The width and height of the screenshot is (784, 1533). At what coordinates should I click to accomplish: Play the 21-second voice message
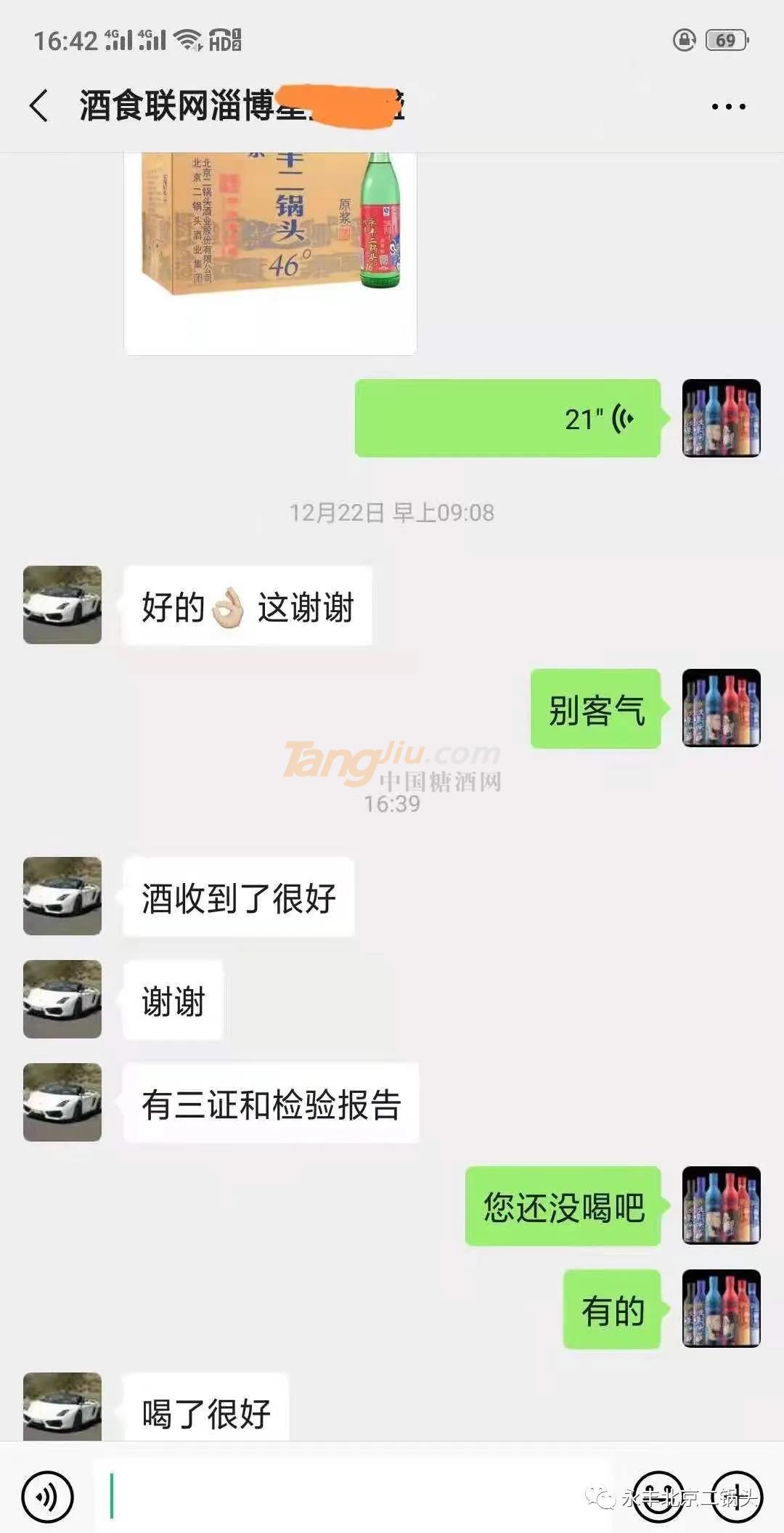[507, 418]
